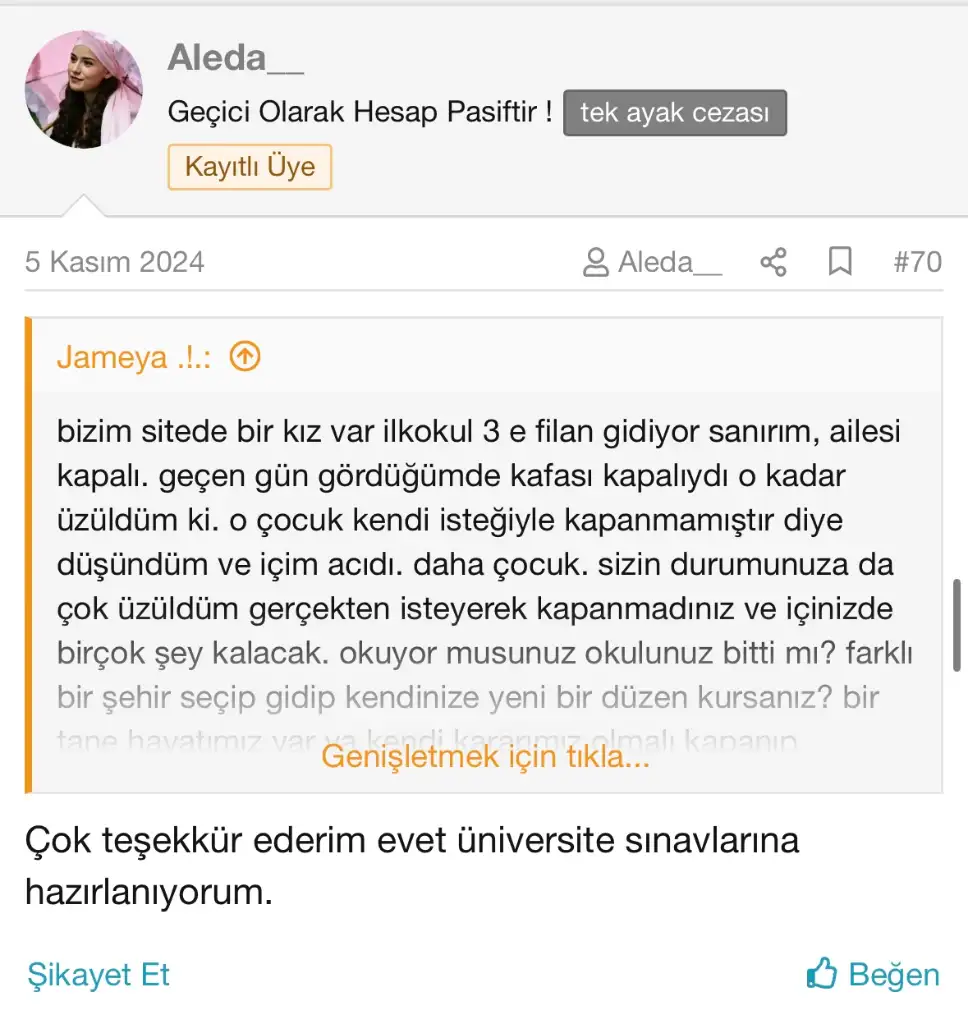Image resolution: width=968 pixels, height=1024 pixels.
Task: Open Aleda__'s profile avatar
Action: pos(84,90)
